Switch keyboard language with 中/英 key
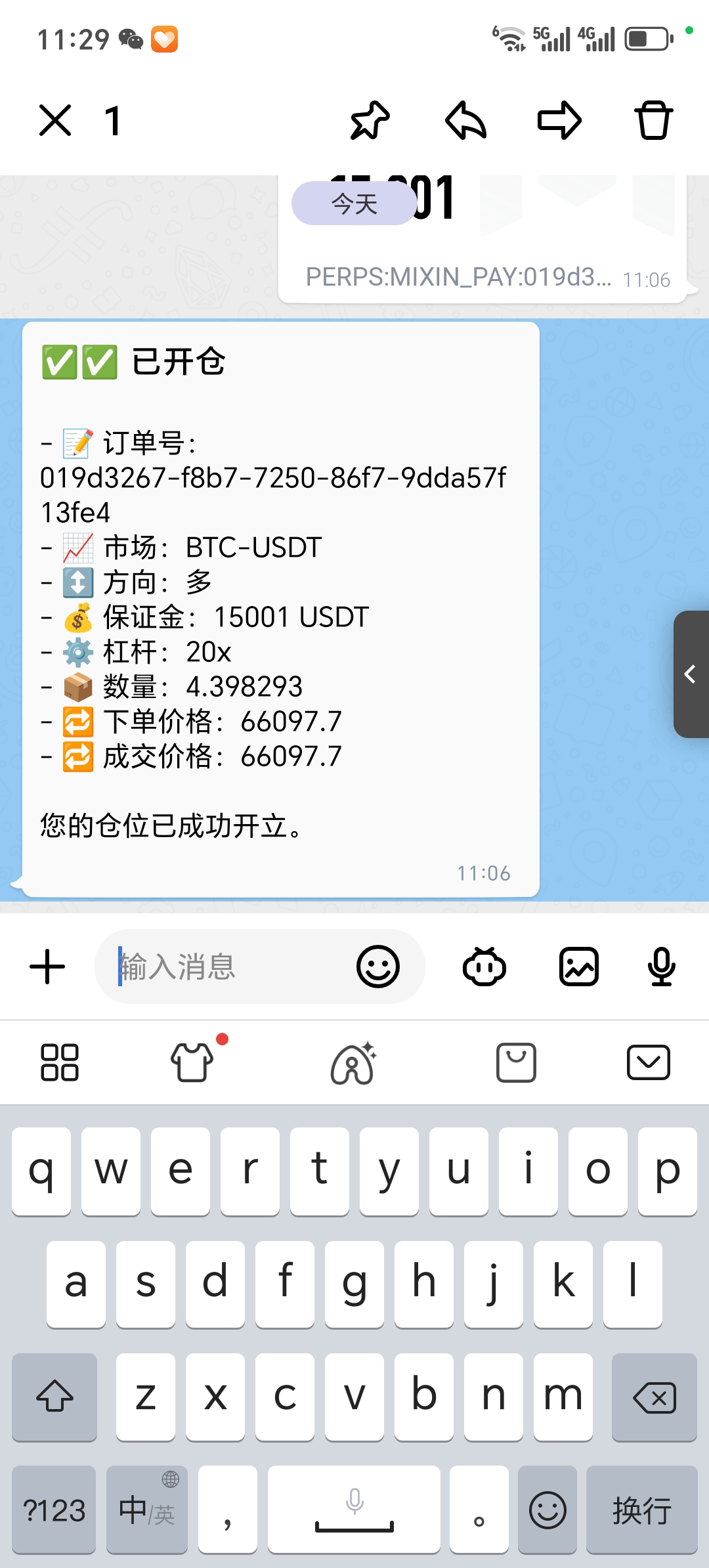 (147, 1510)
